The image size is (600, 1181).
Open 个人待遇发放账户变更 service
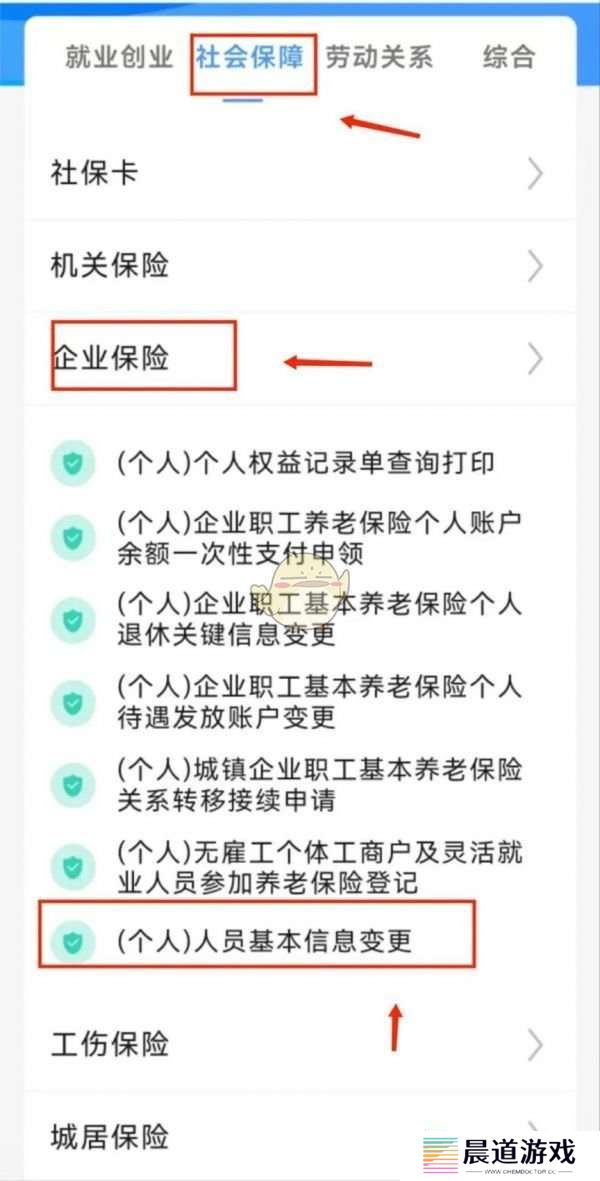[x=319, y=702]
